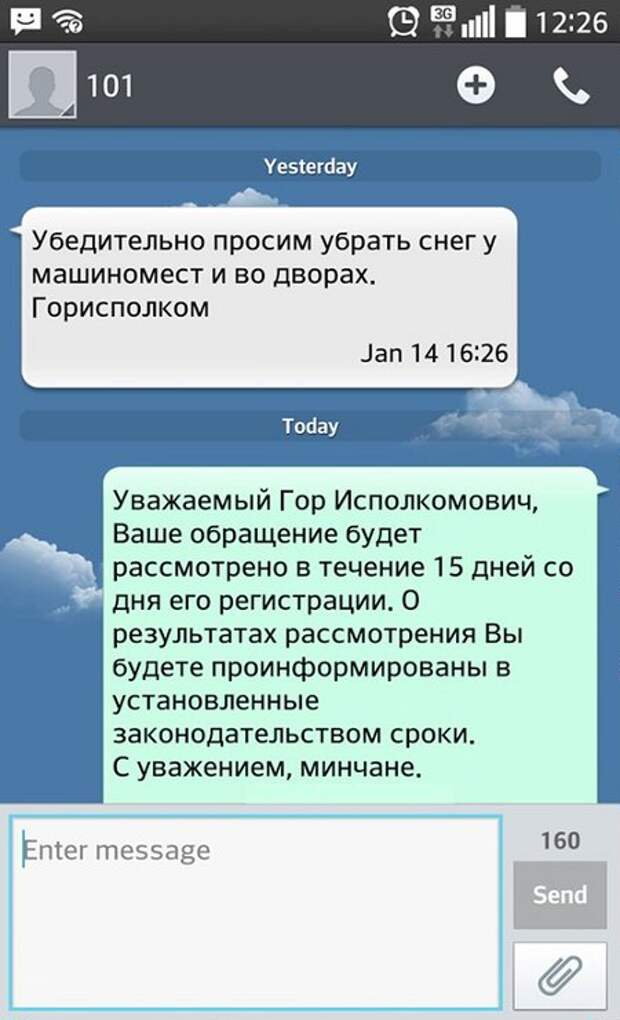620x1020 pixels.
Task: Tap the Send button
Action: tap(559, 895)
